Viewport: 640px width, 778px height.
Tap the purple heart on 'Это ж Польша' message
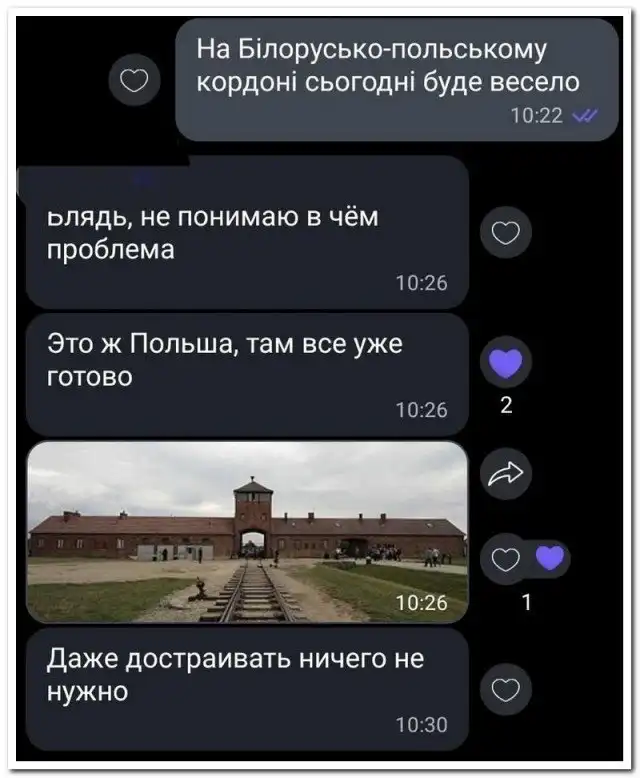click(x=506, y=362)
